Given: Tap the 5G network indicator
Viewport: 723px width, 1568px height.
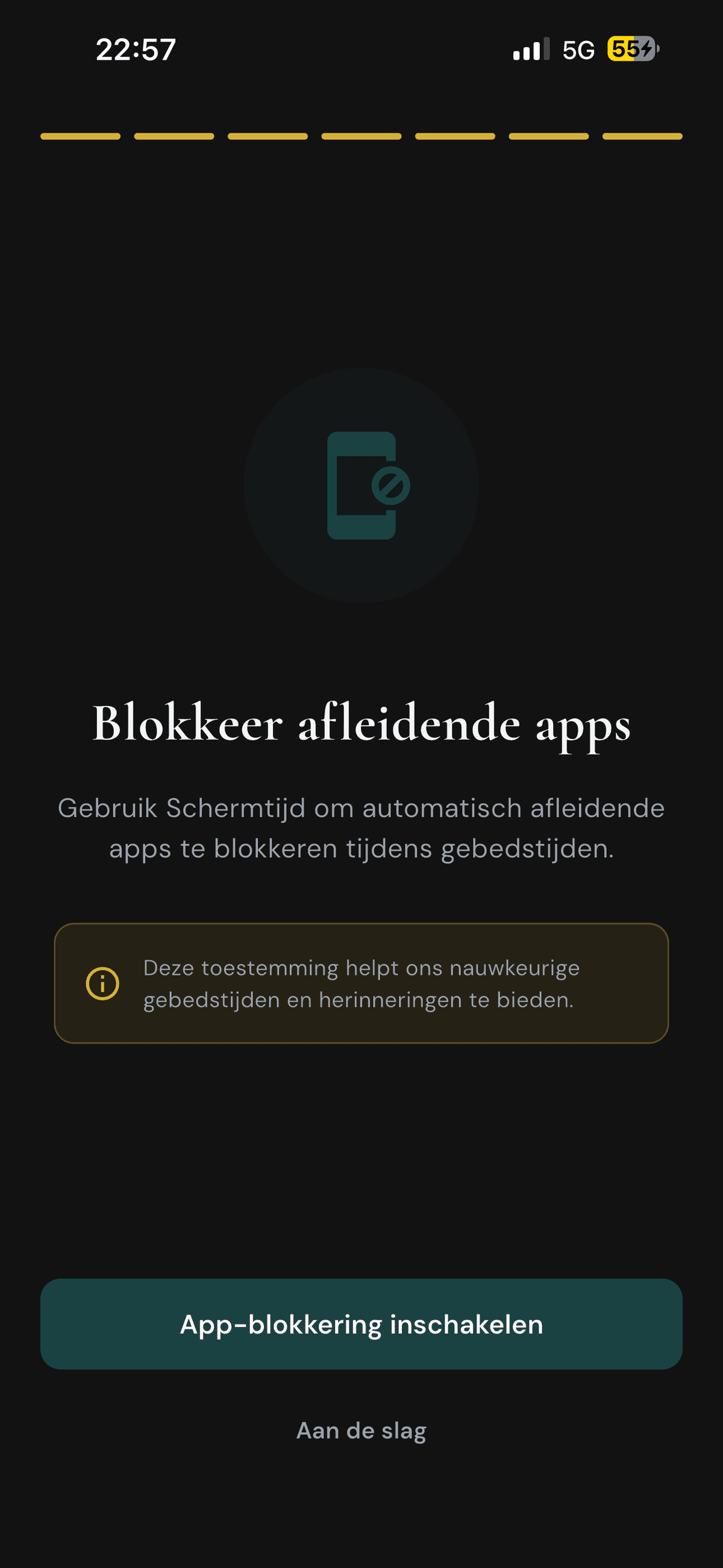Looking at the screenshot, I should click(578, 50).
